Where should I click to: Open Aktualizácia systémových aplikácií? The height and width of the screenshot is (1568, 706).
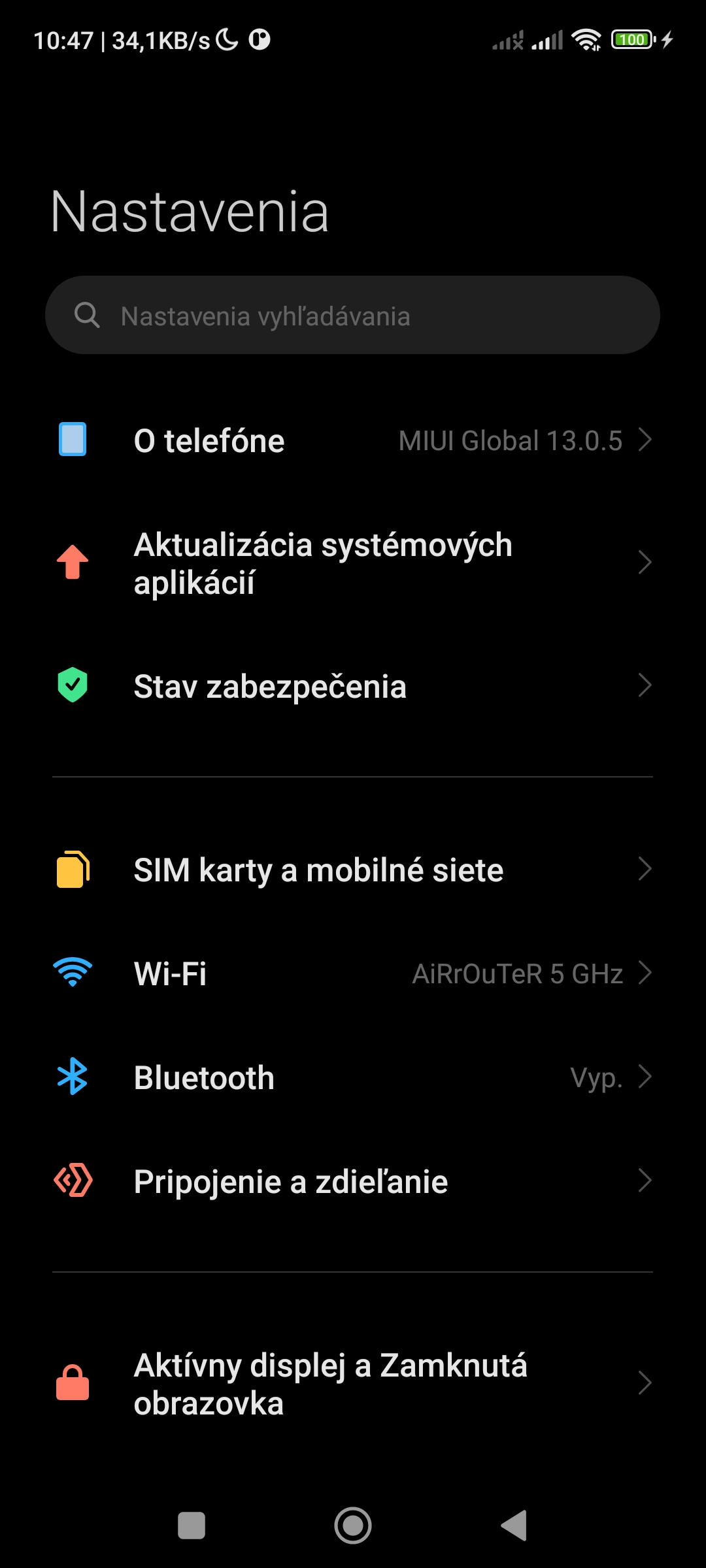tap(353, 563)
